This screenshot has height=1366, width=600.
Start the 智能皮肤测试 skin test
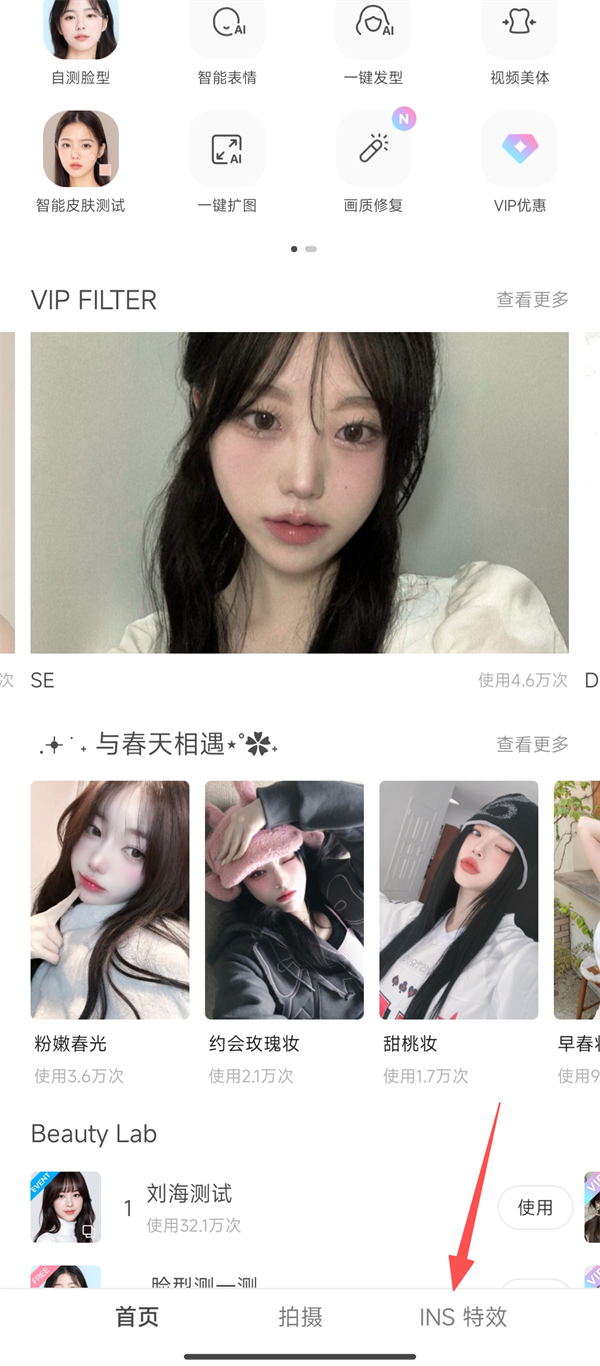[x=81, y=150]
